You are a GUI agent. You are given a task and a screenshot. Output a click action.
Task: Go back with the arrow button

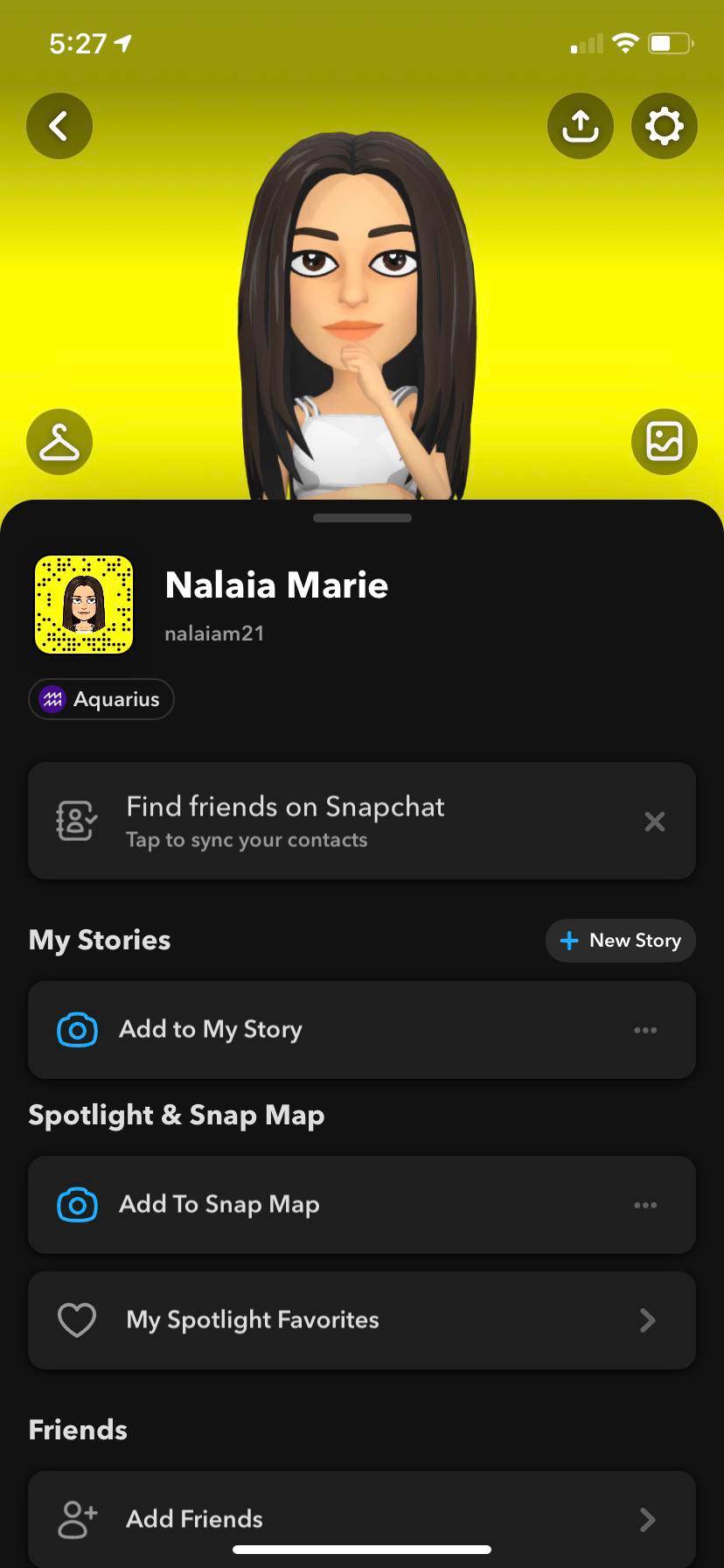click(x=59, y=125)
